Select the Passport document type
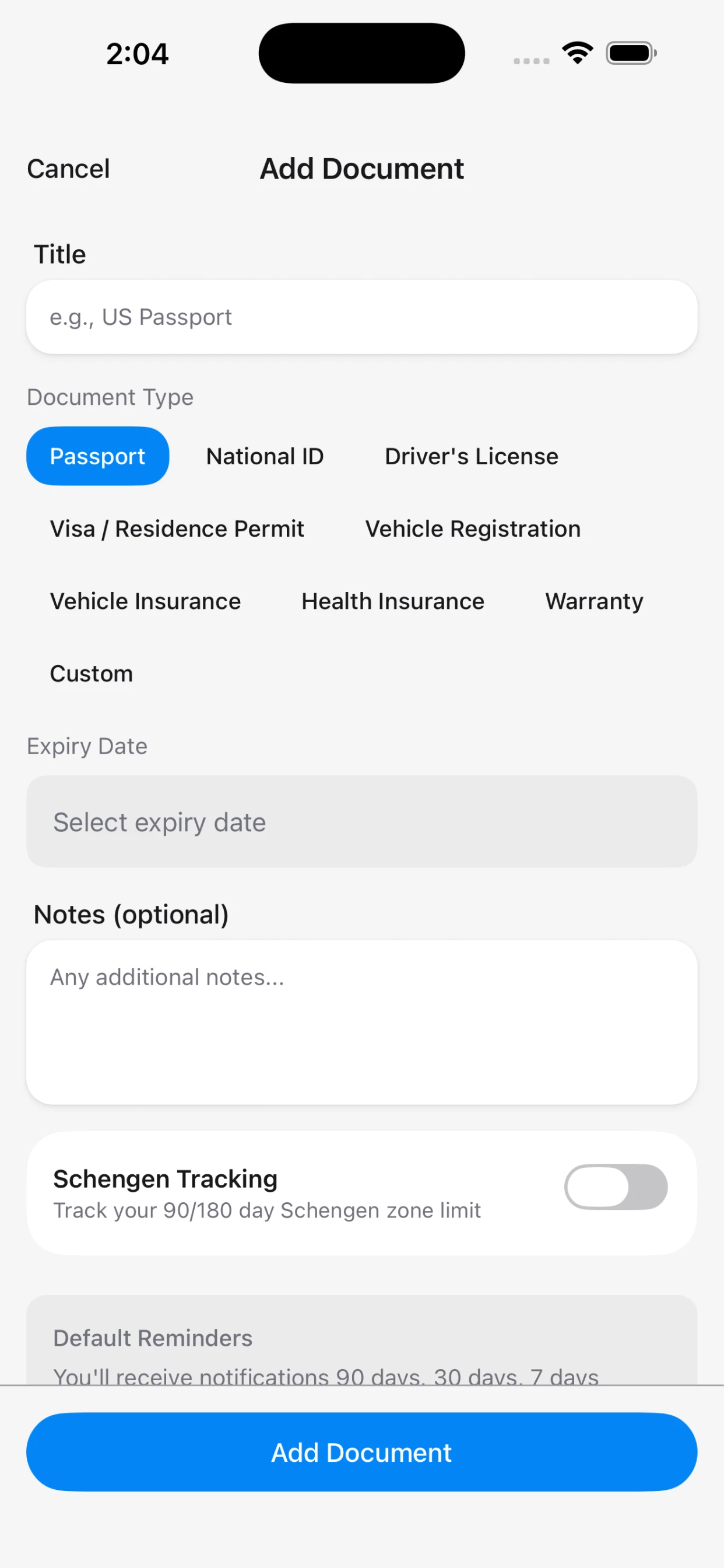The image size is (724, 1568). 97,456
